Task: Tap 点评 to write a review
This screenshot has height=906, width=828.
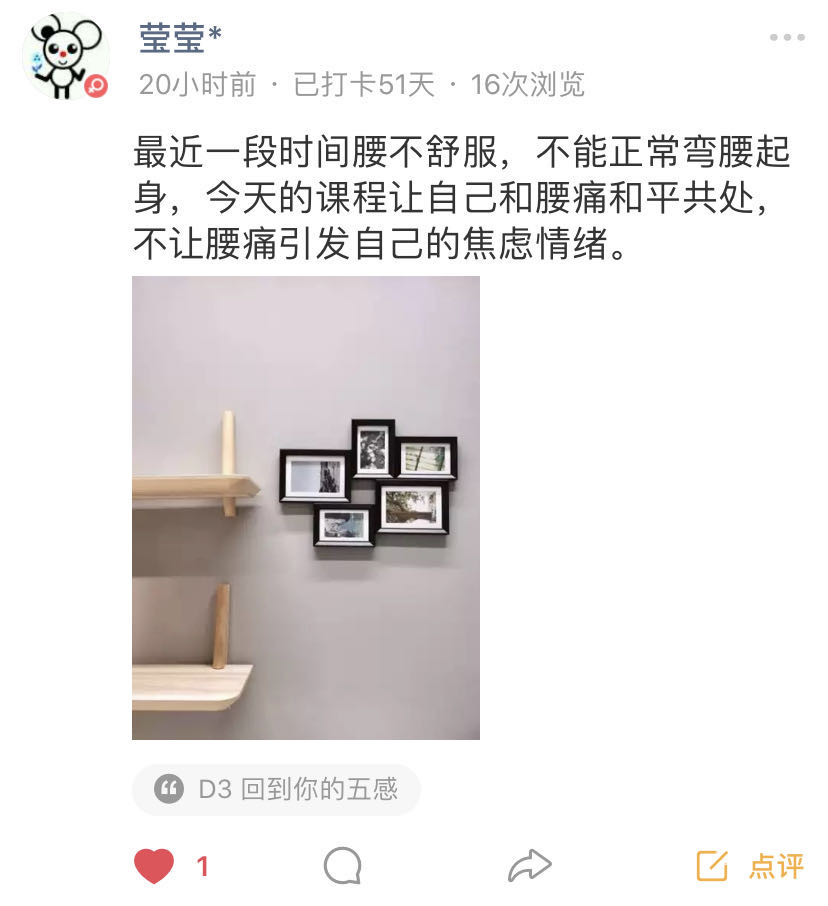Action: click(x=751, y=866)
